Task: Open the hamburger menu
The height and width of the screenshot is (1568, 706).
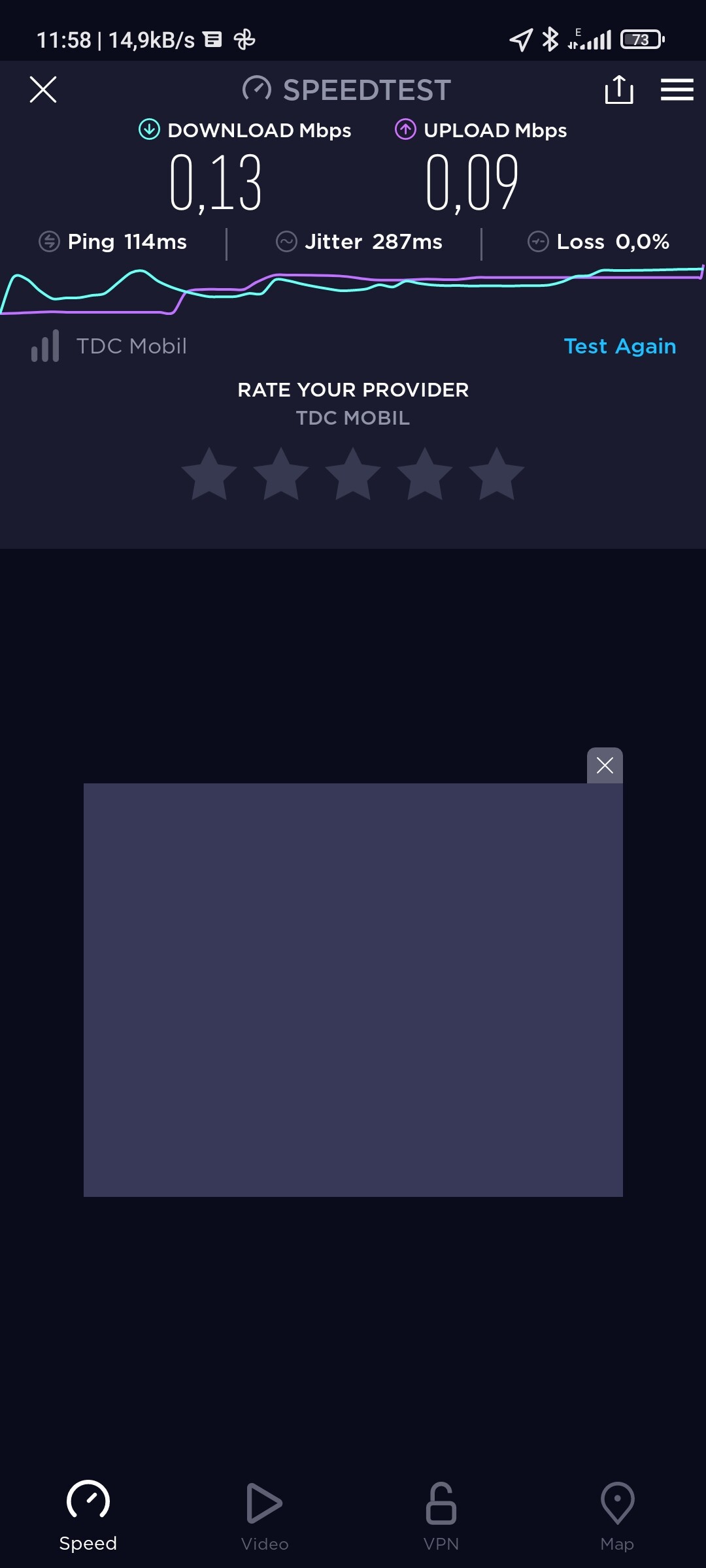Action: 677,90
